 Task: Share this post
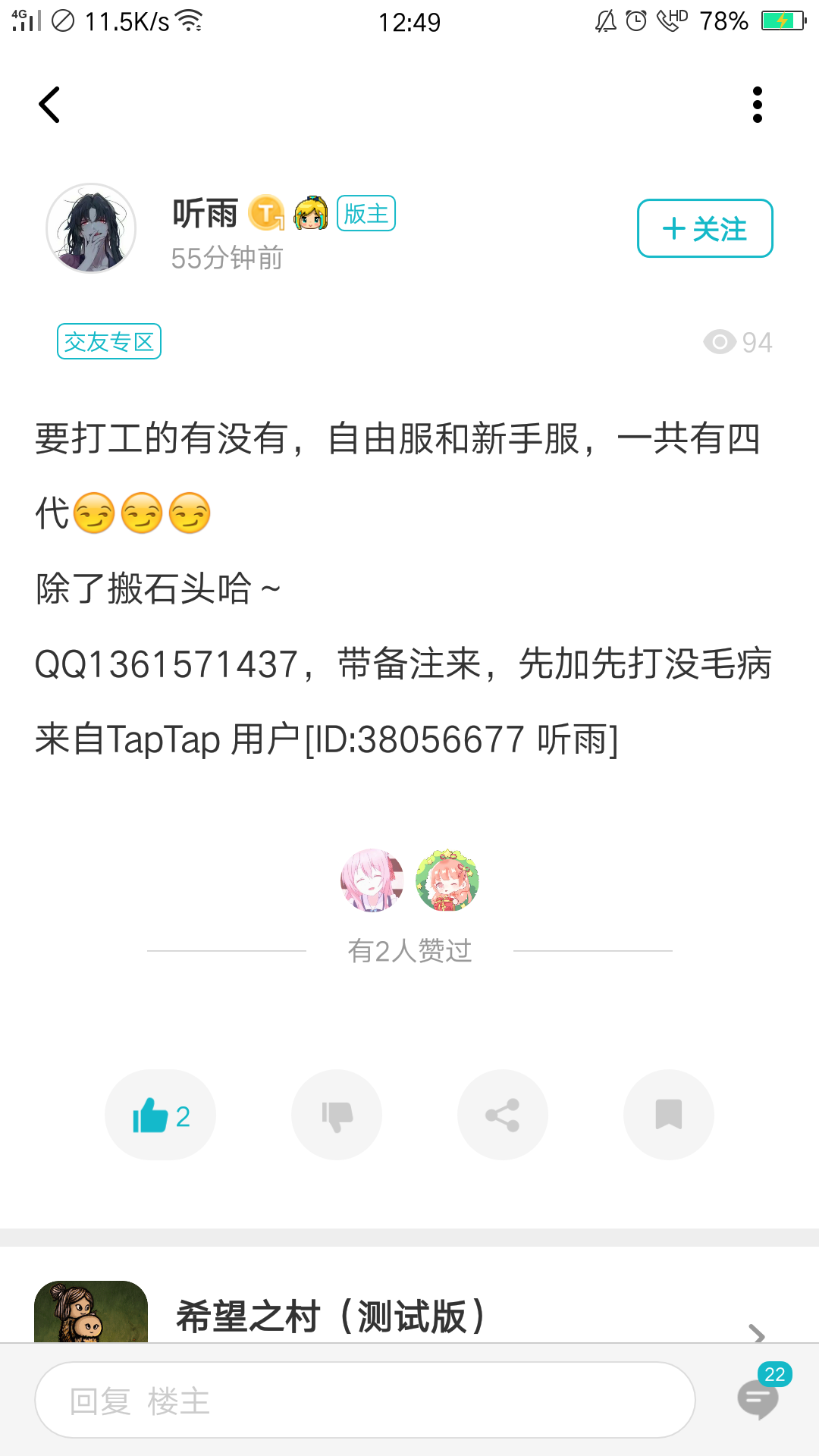click(502, 1115)
